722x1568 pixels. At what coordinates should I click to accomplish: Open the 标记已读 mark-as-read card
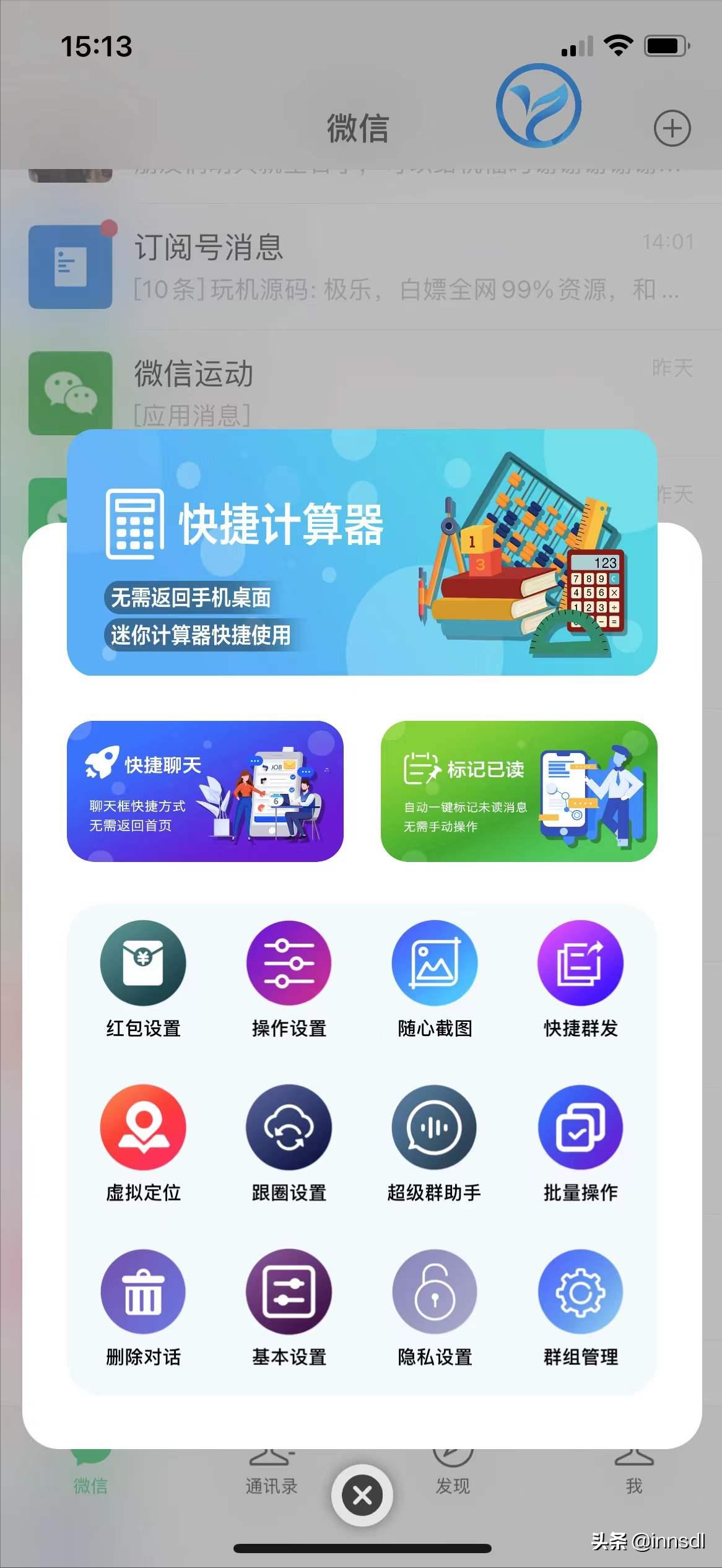[518, 791]
